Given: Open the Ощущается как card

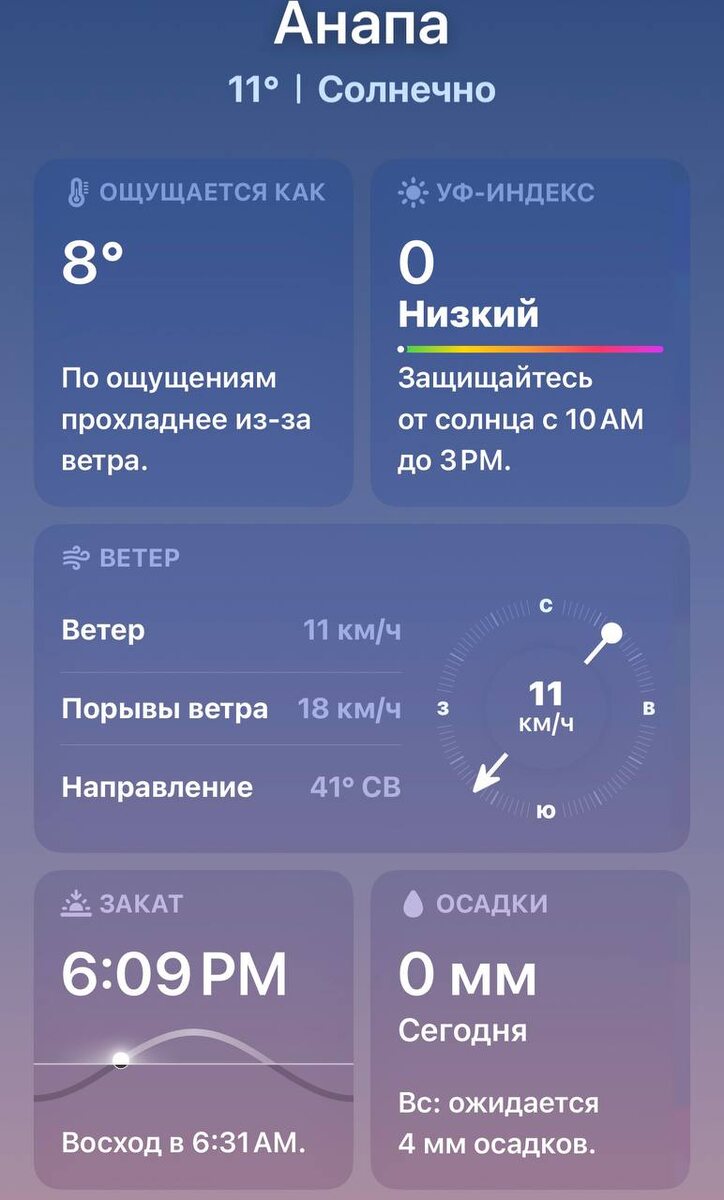Looking at the screenshot, I should (x=193, y=333).
